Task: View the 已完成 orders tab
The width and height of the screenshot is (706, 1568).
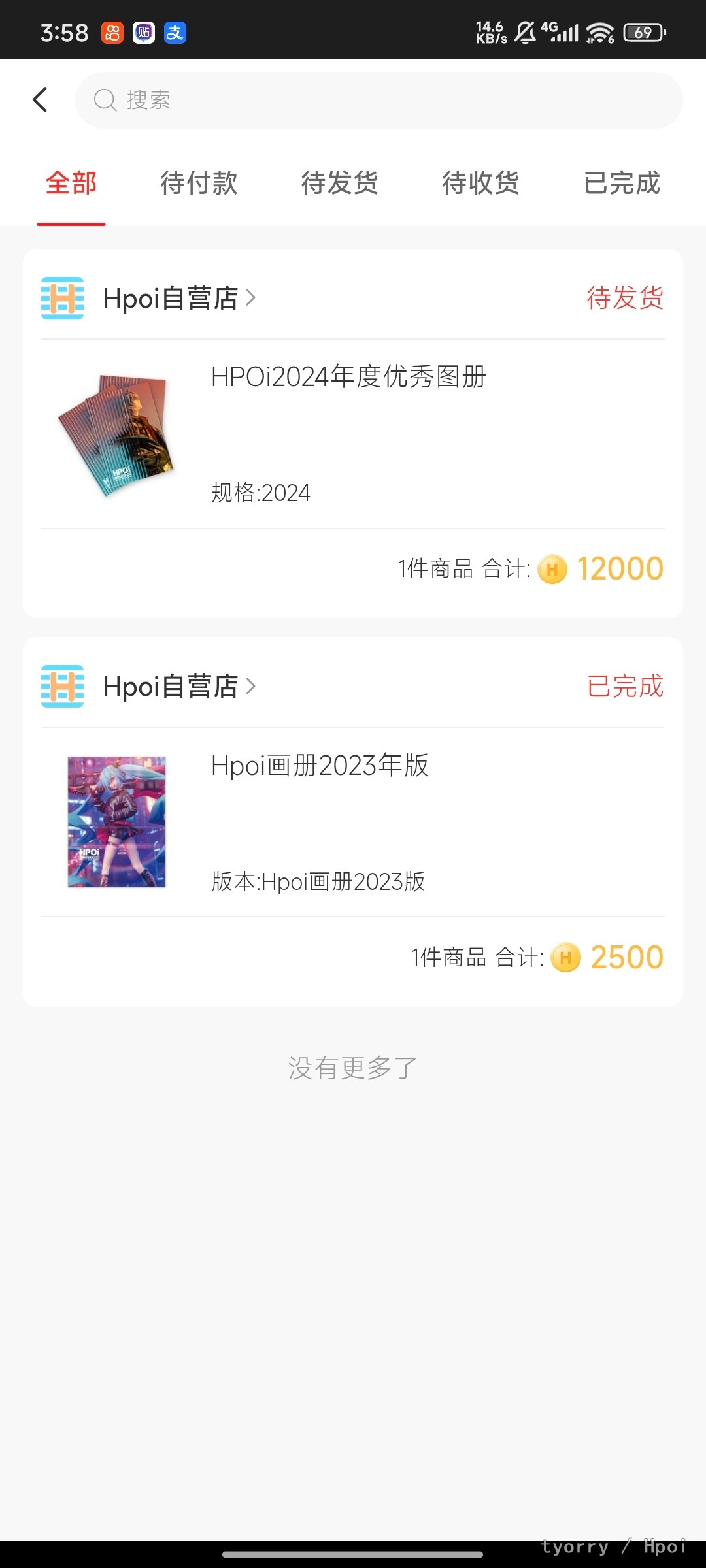Action: [622, 183]
